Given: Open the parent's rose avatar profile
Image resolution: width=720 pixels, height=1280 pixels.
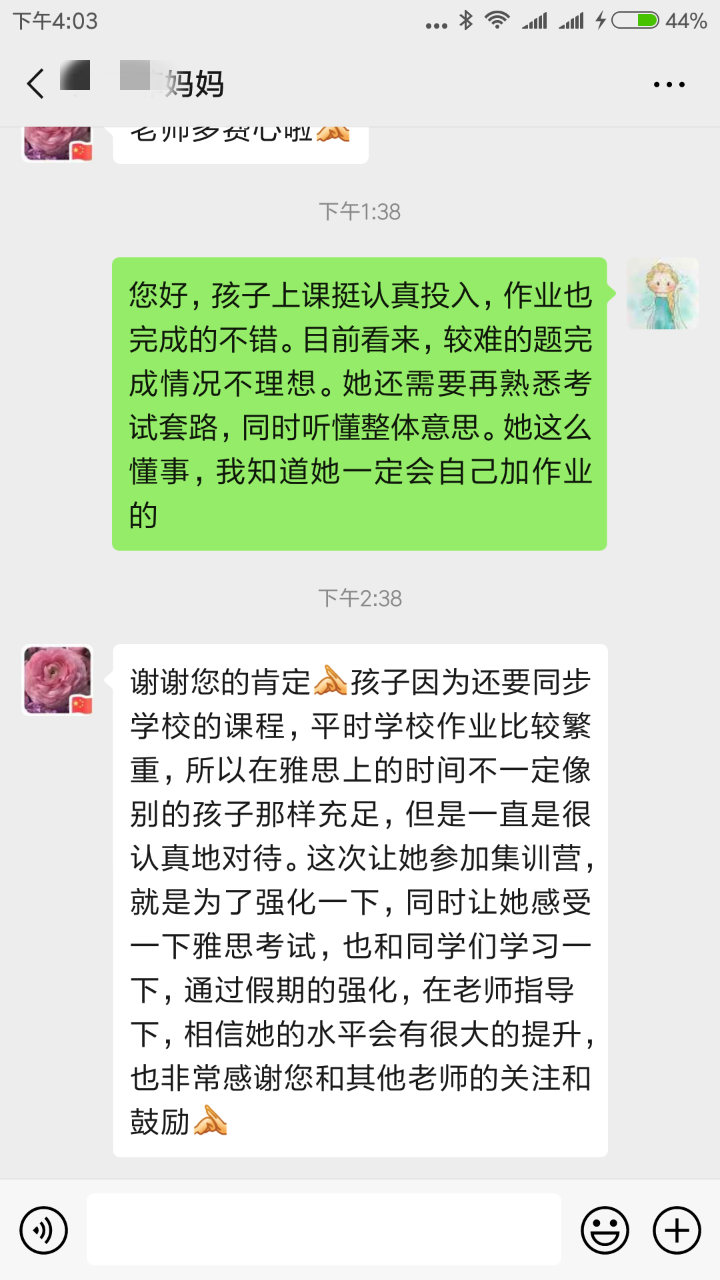Looking at the screenshot, I should tap(57, 680).
